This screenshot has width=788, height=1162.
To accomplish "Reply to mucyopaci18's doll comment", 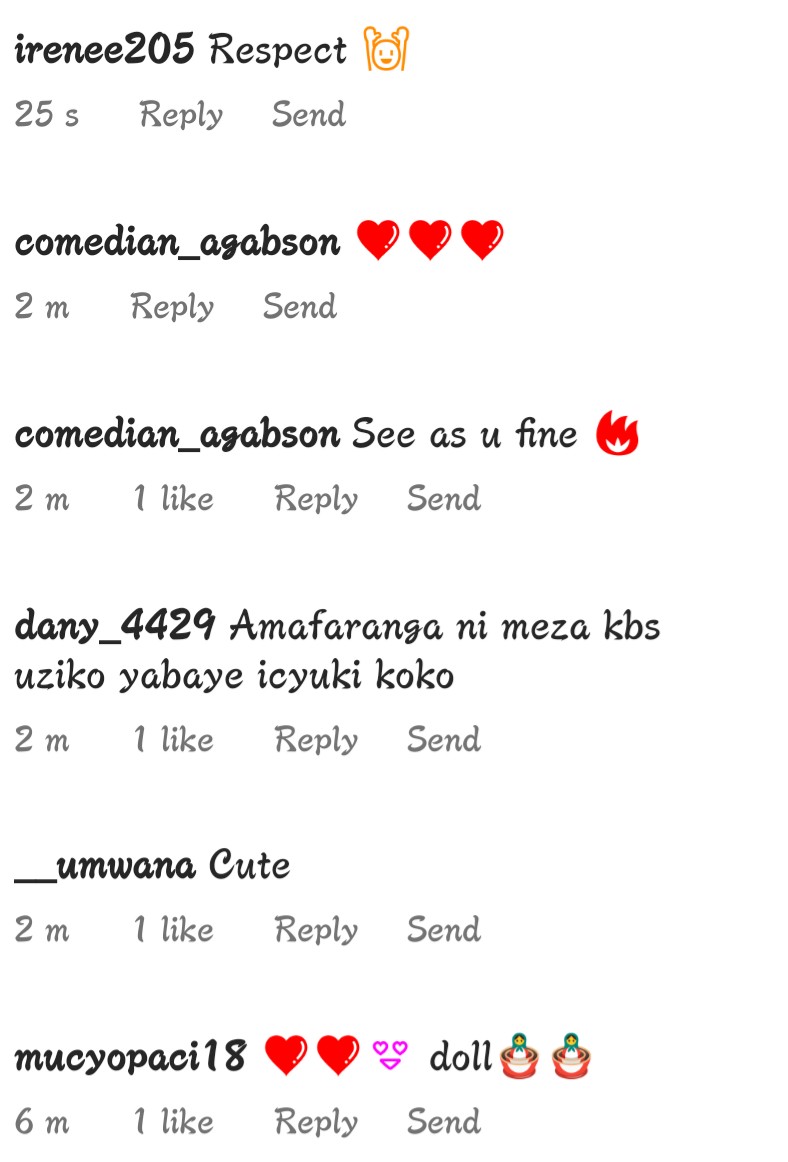I will pyautogui.click(x=316, y=1122).
